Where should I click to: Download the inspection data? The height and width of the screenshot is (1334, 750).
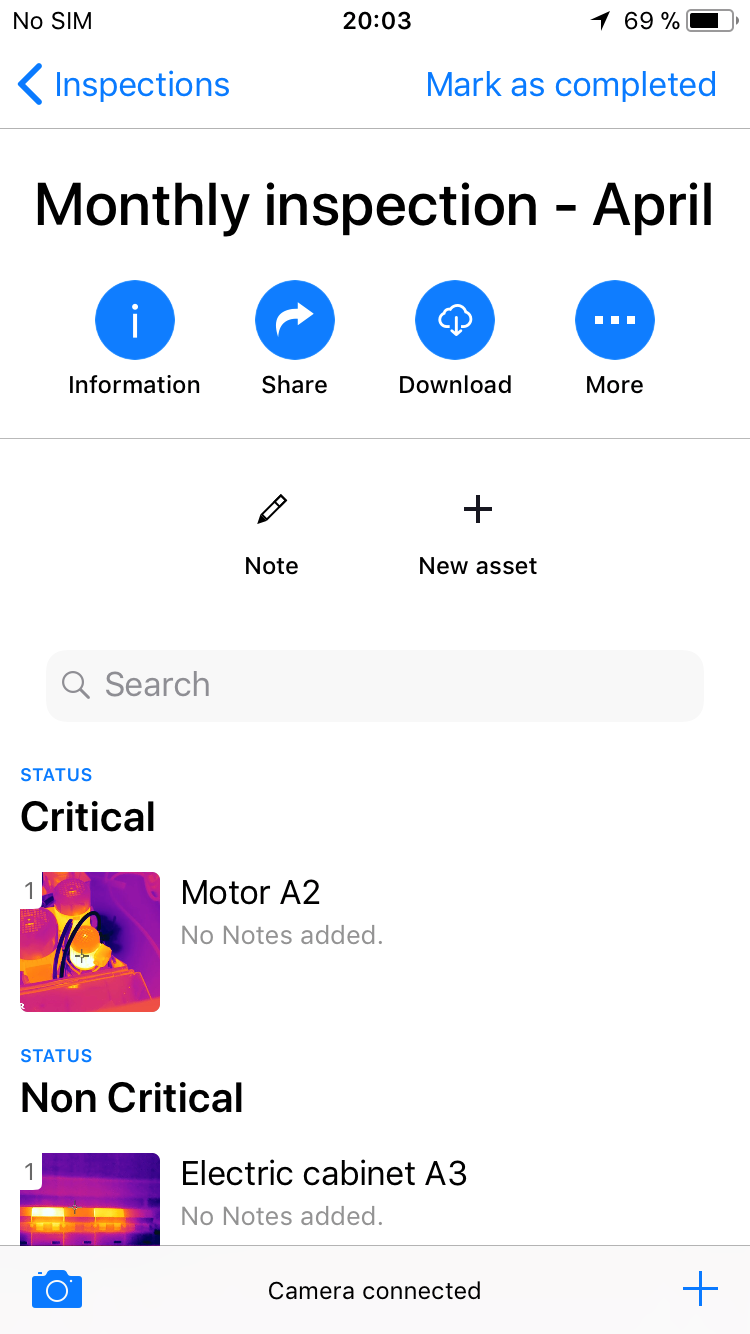pyautogui.click(x=455, y=321)
